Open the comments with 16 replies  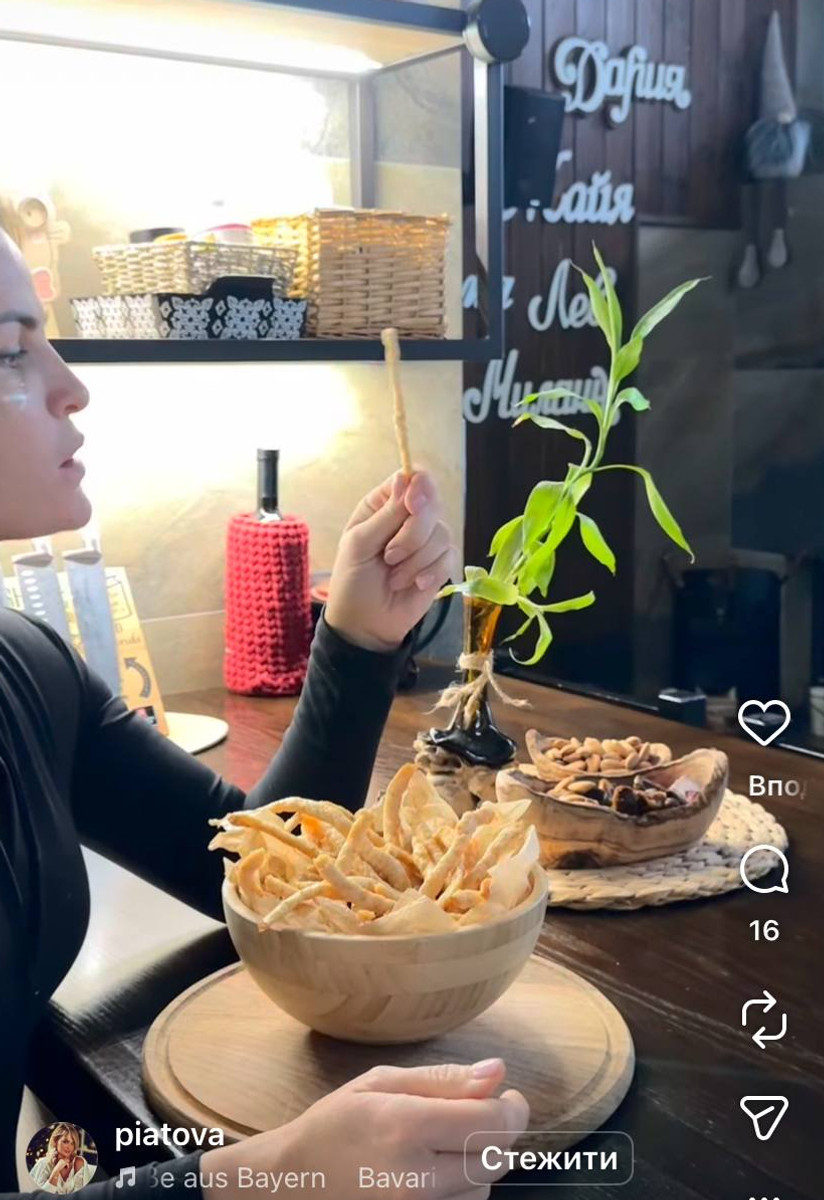764,870
